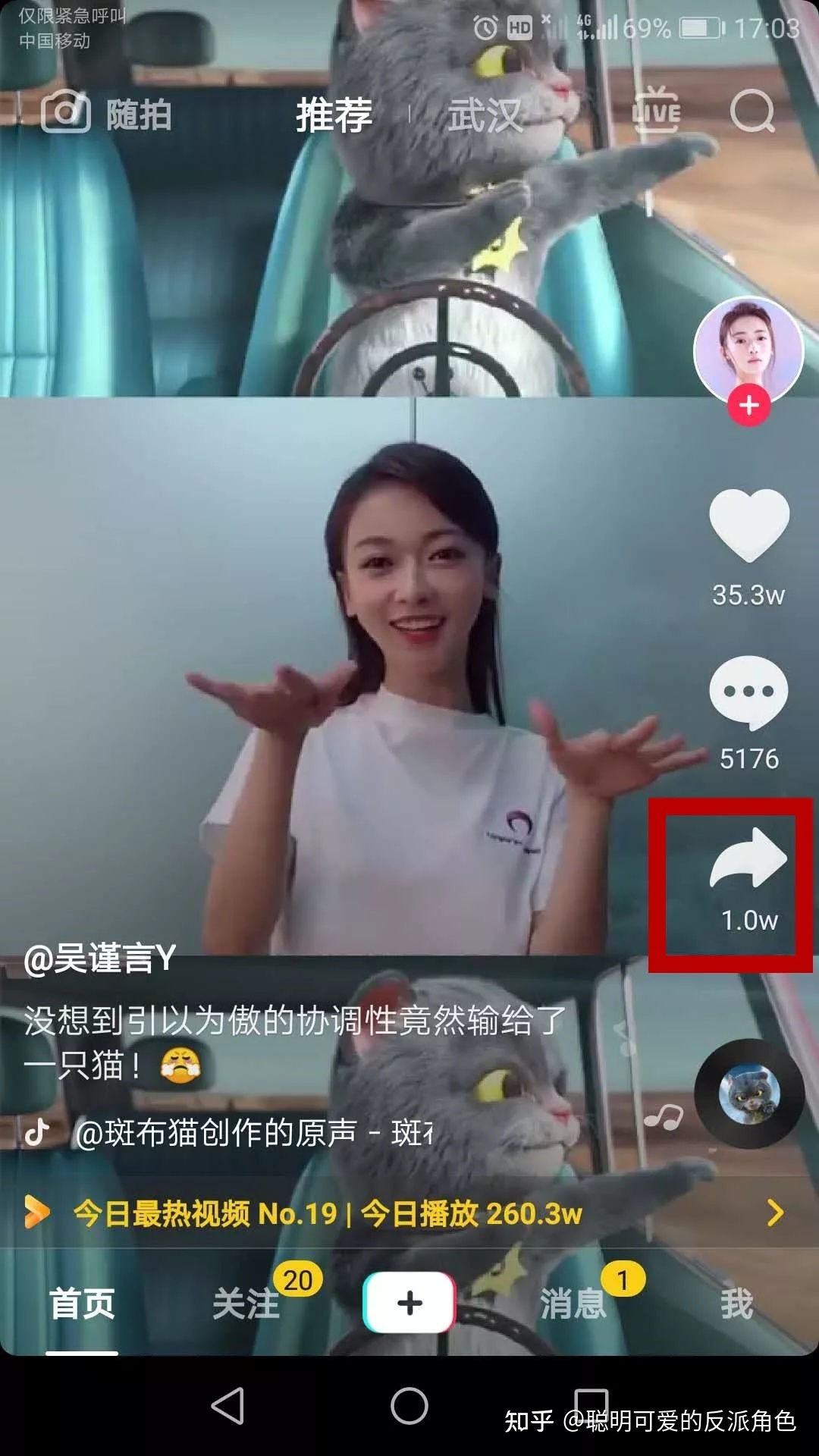Switch to the 武汉 local tab
The image size is (819, 1456).
484,115
